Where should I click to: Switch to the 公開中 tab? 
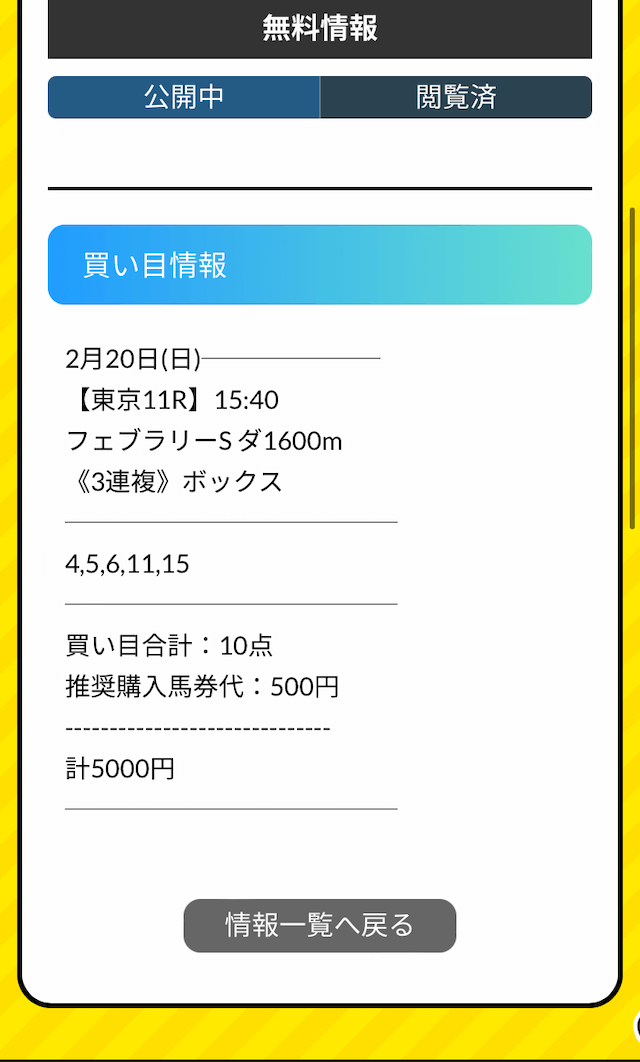coord(184,98)
